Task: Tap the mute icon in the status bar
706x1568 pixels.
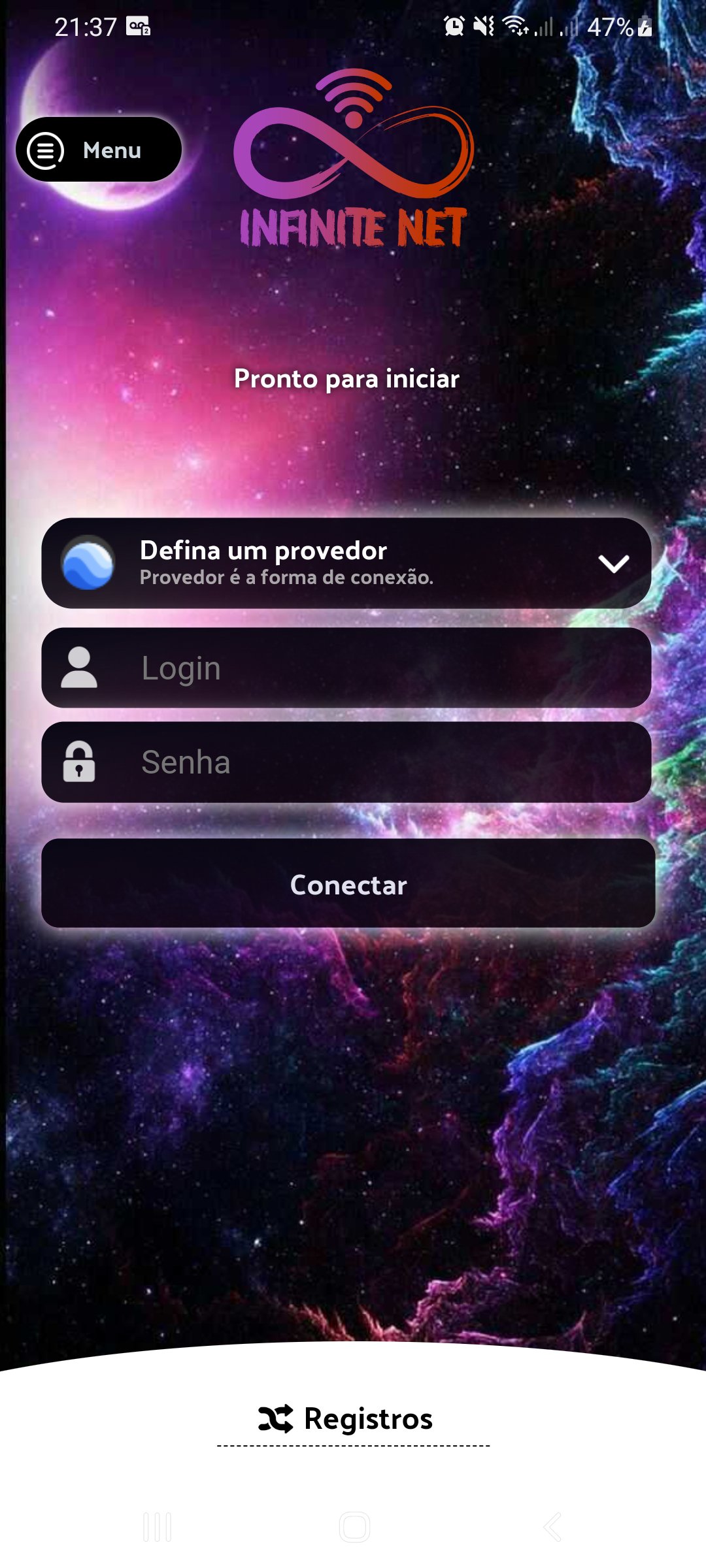Action: 482,26
